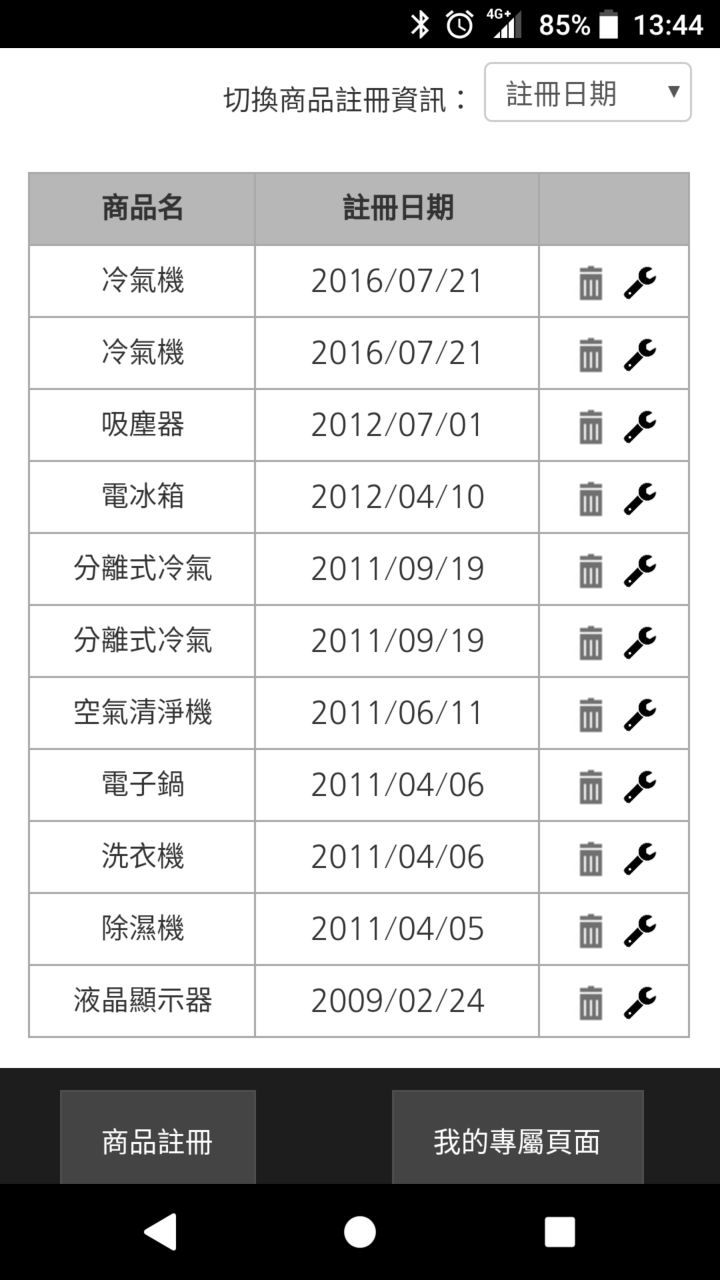Open repair wrench for 電冰箱
Screen dimensions: 720x1280
tap(640, 498)
